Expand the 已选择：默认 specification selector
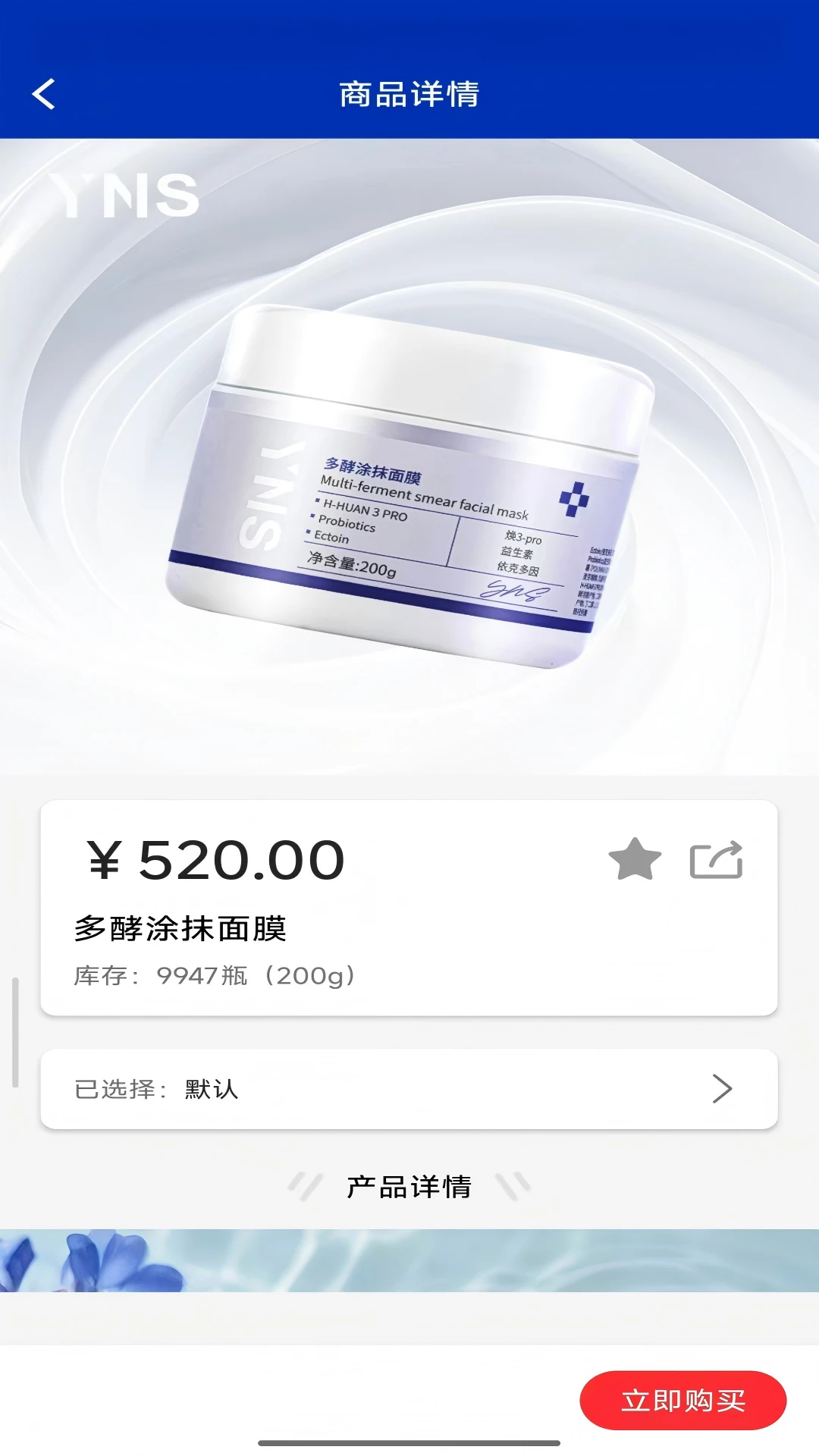Screen dimensions: 819x1456 click(x=409, y=1088)
